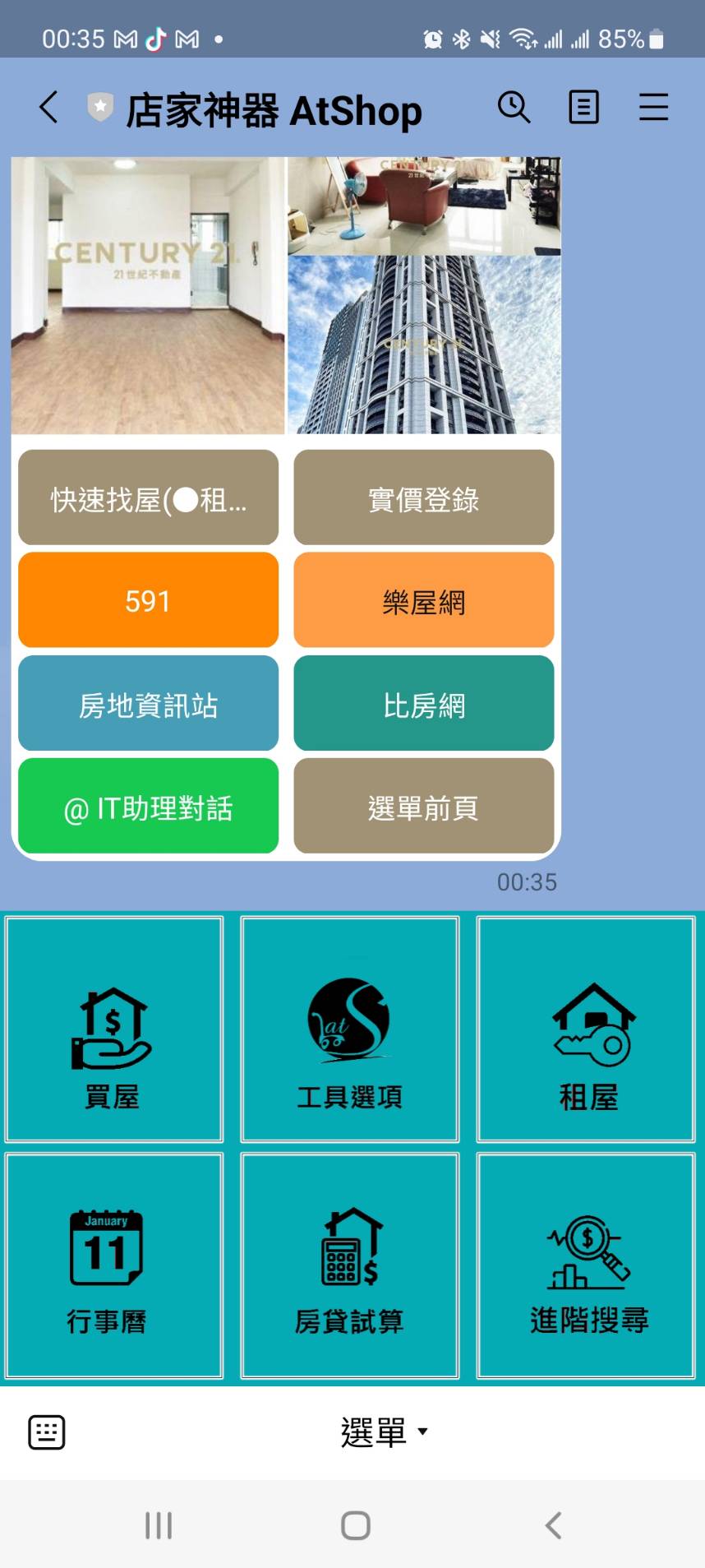The height and width of the screenshot is (1568, 705).
Task: Open 房地資訊站
Action: coord(148,703)
